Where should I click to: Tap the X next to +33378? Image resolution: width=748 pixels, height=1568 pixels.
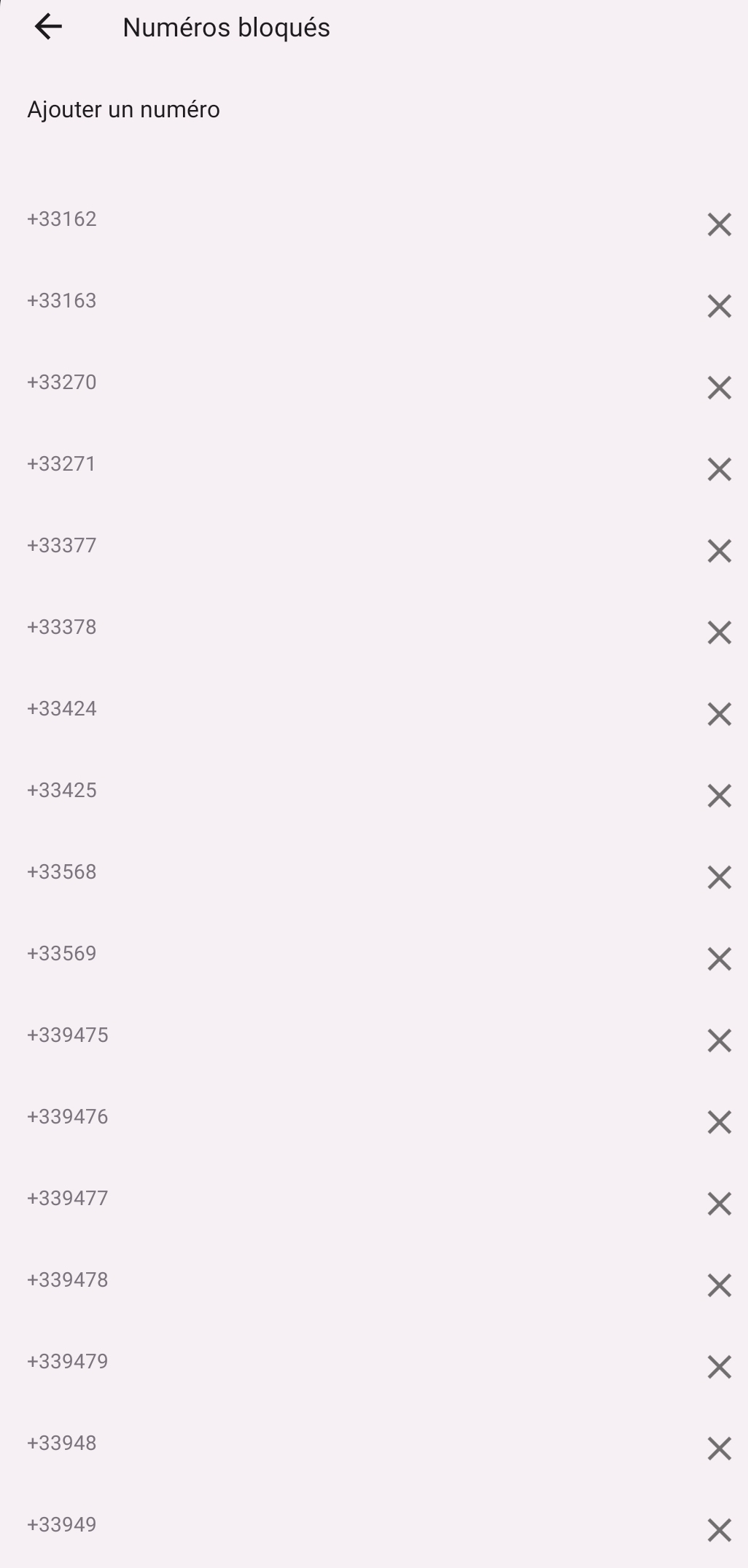[719, 632]
